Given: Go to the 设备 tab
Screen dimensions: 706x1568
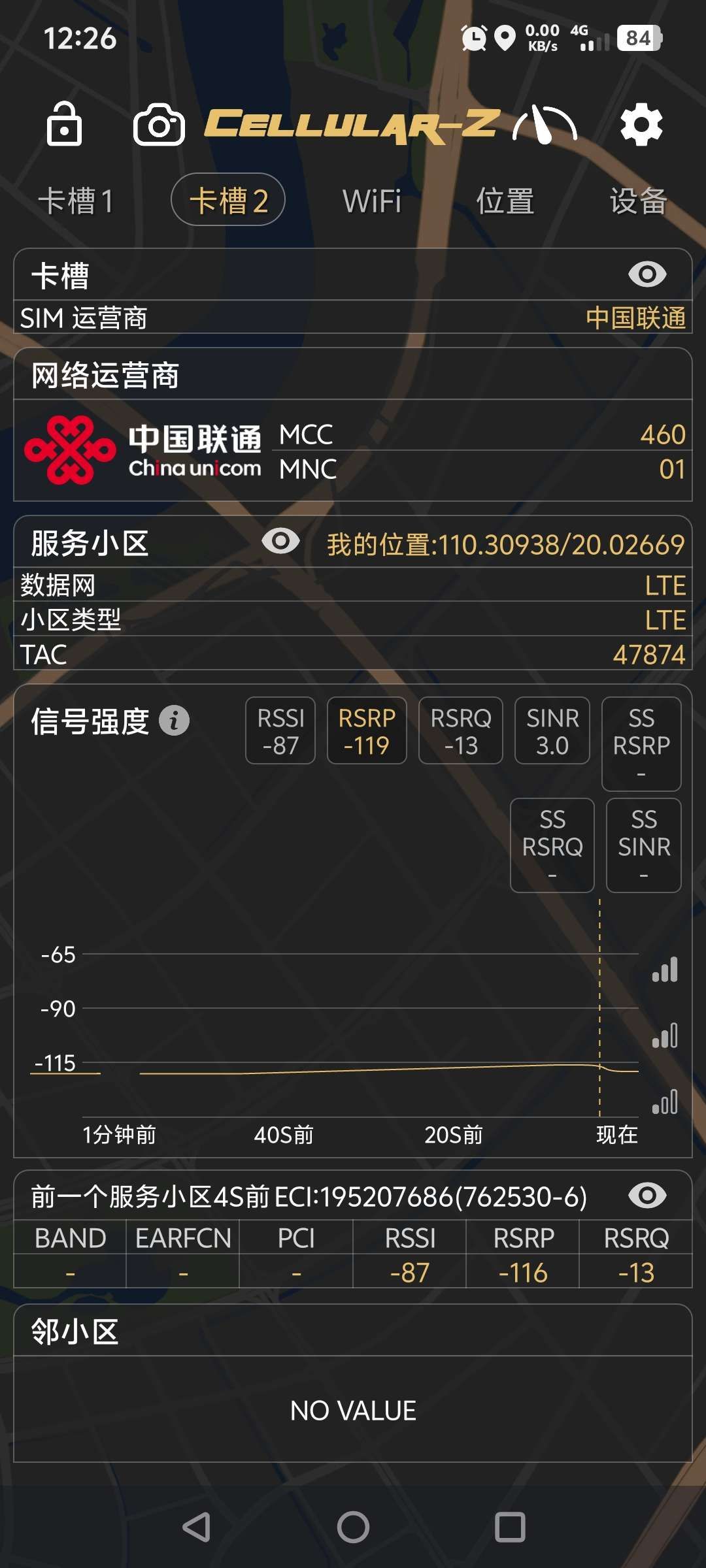Looking at the screenshot, I should 638,200.
